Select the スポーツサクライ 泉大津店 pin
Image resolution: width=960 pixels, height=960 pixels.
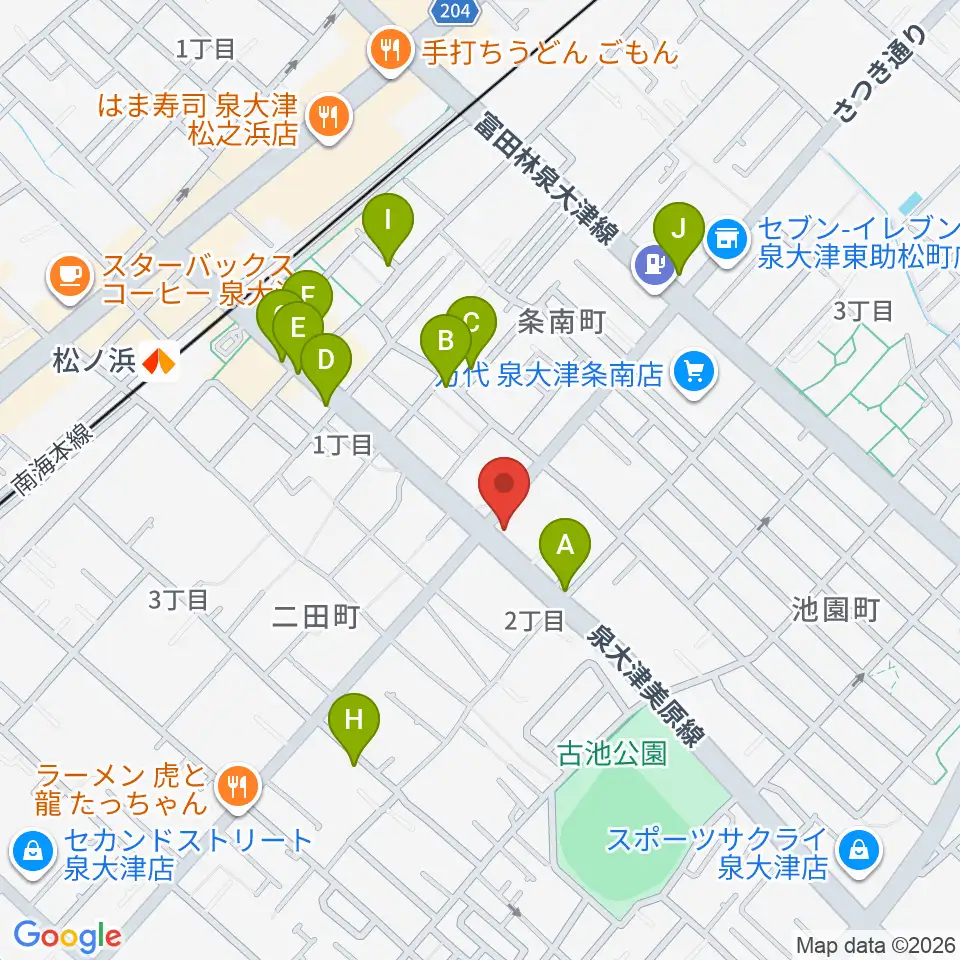point(857,851)
